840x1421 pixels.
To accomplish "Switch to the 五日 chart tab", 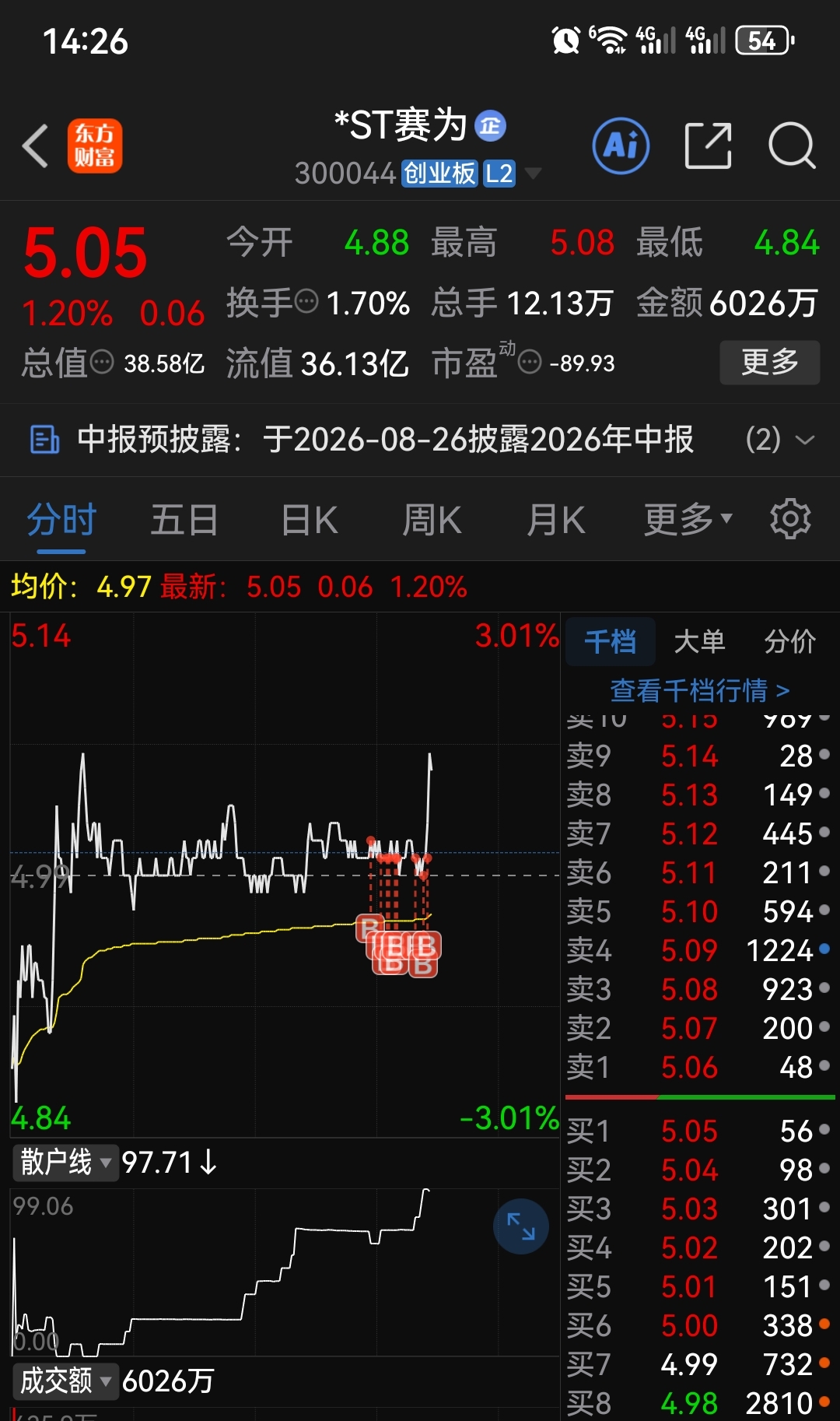I will click(184, 519).
